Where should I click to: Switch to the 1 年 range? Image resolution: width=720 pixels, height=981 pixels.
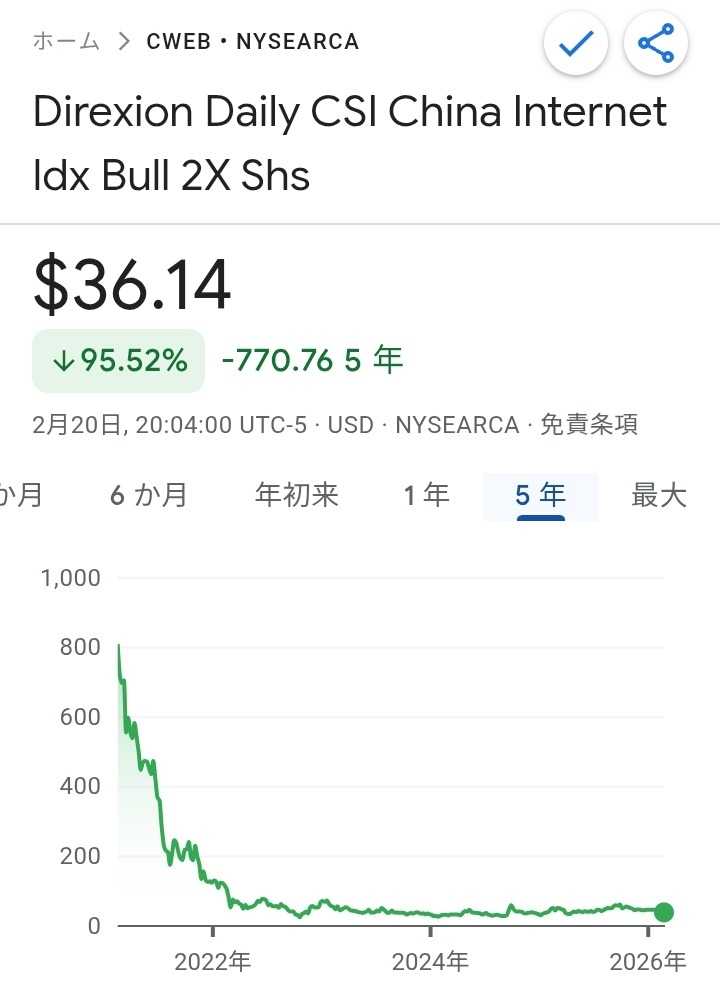click(x=427, y=495)
